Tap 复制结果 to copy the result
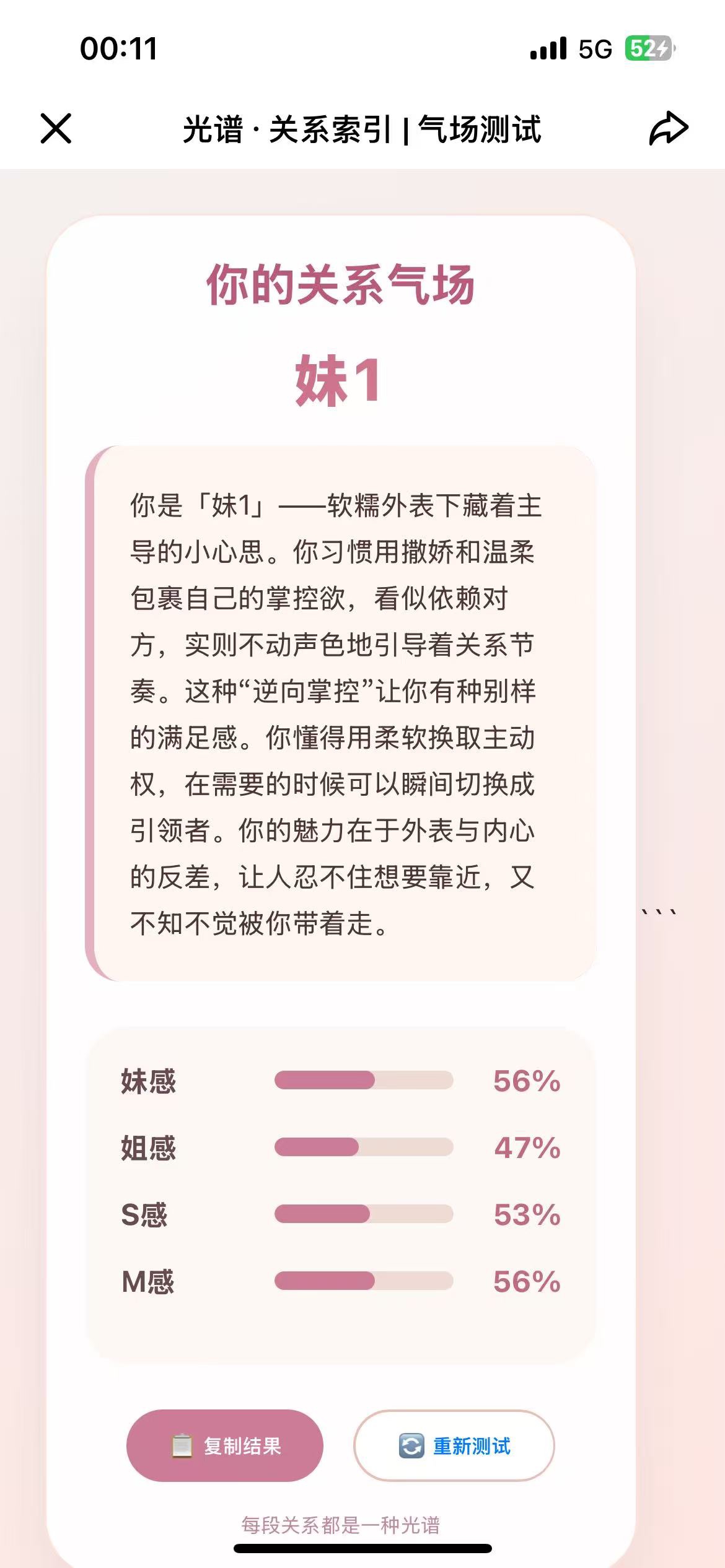The width and height of the screenshot is (725, 1568). click(225, 1445)
